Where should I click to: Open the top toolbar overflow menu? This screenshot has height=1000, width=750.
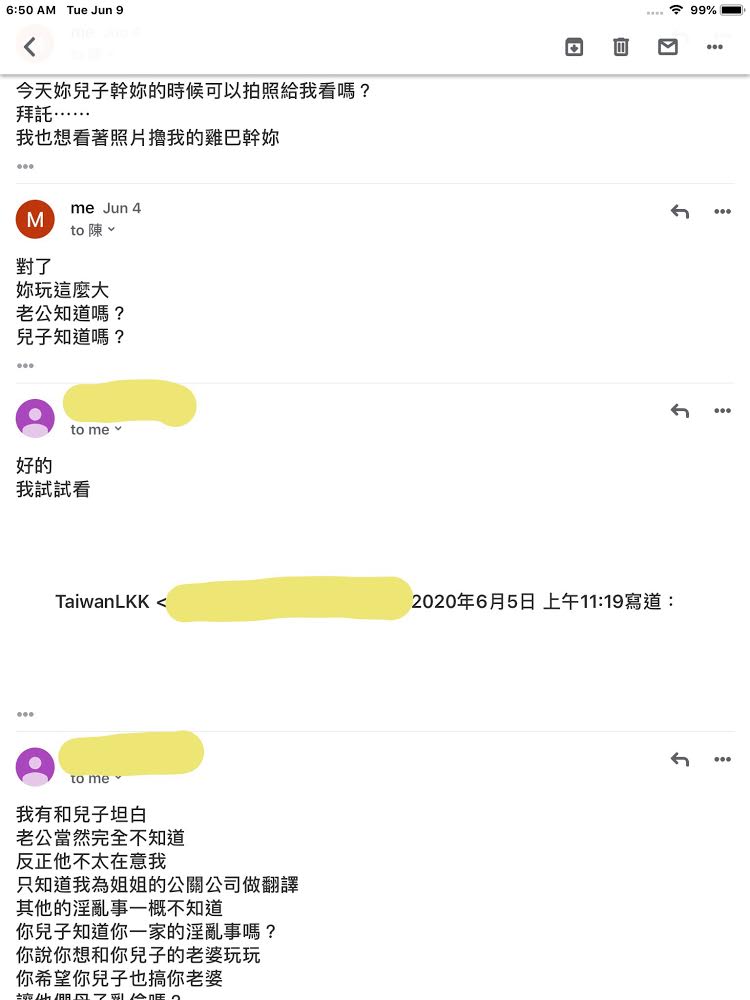click(x=715, y=46)
